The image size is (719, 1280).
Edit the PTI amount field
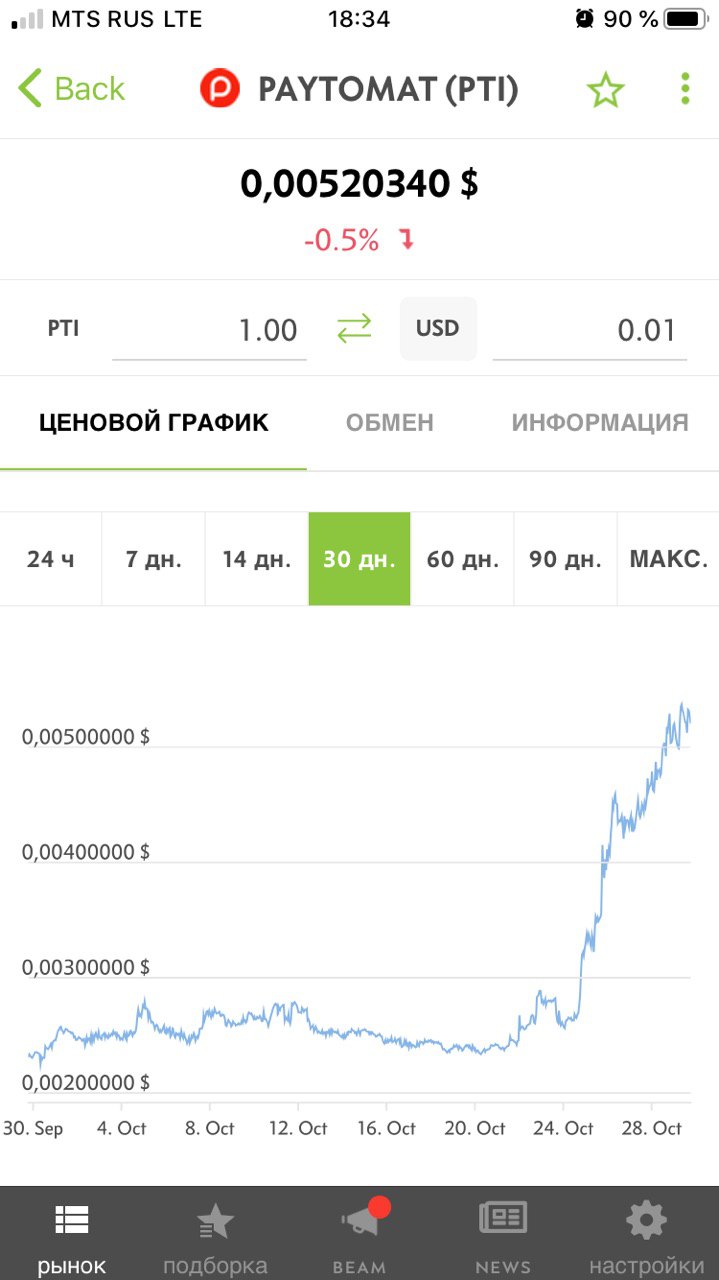coord(209,330)
